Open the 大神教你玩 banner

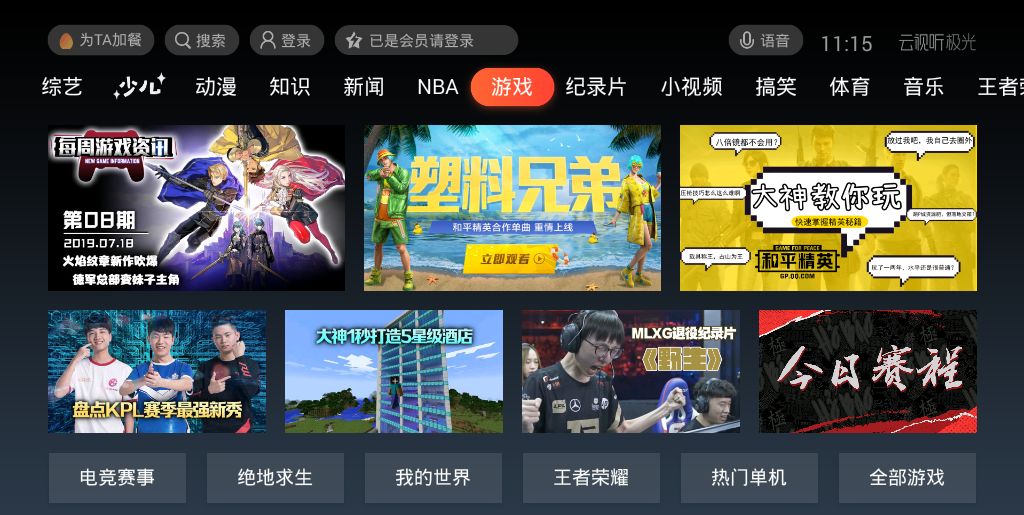(828, 208)
